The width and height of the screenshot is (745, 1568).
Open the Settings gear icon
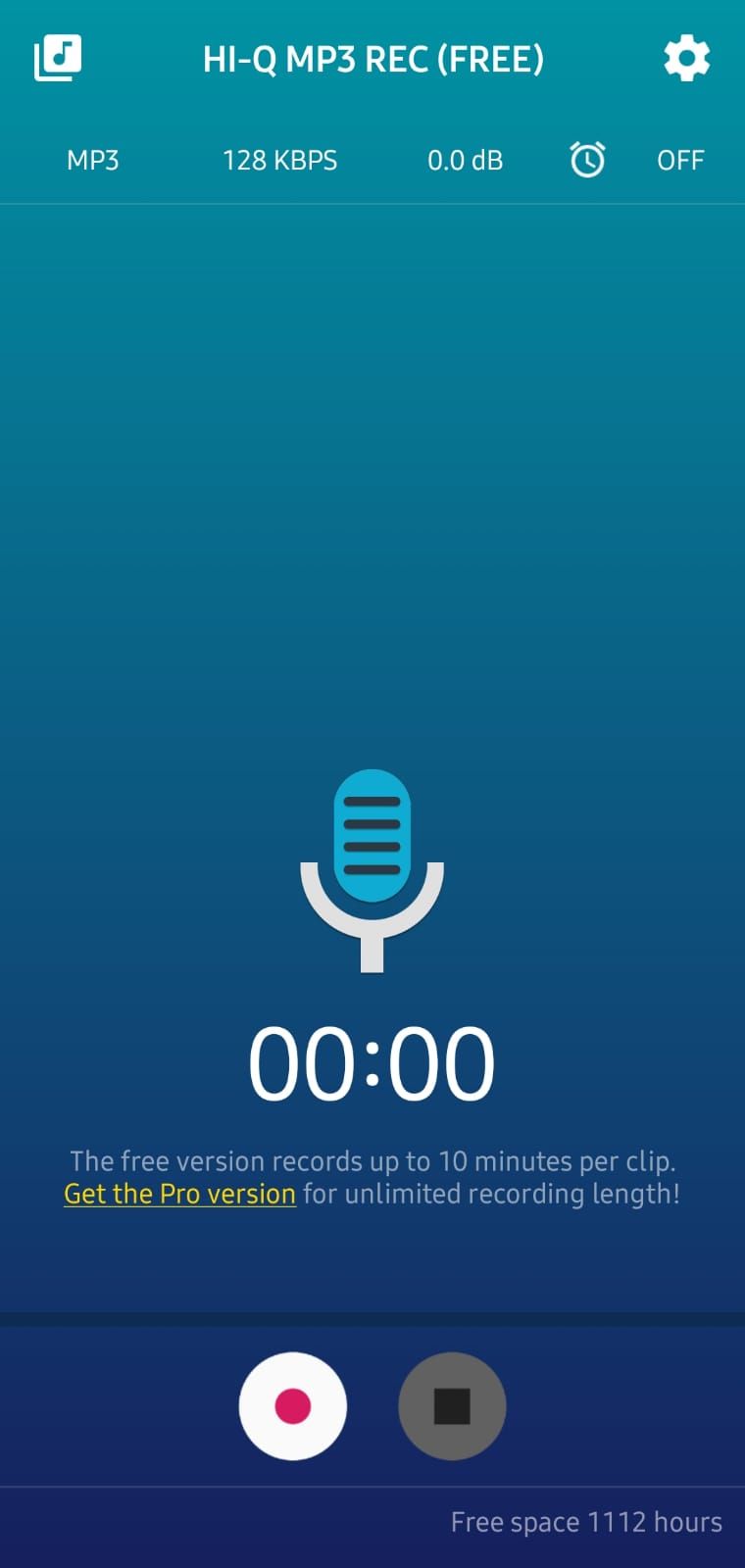(685, 58)
